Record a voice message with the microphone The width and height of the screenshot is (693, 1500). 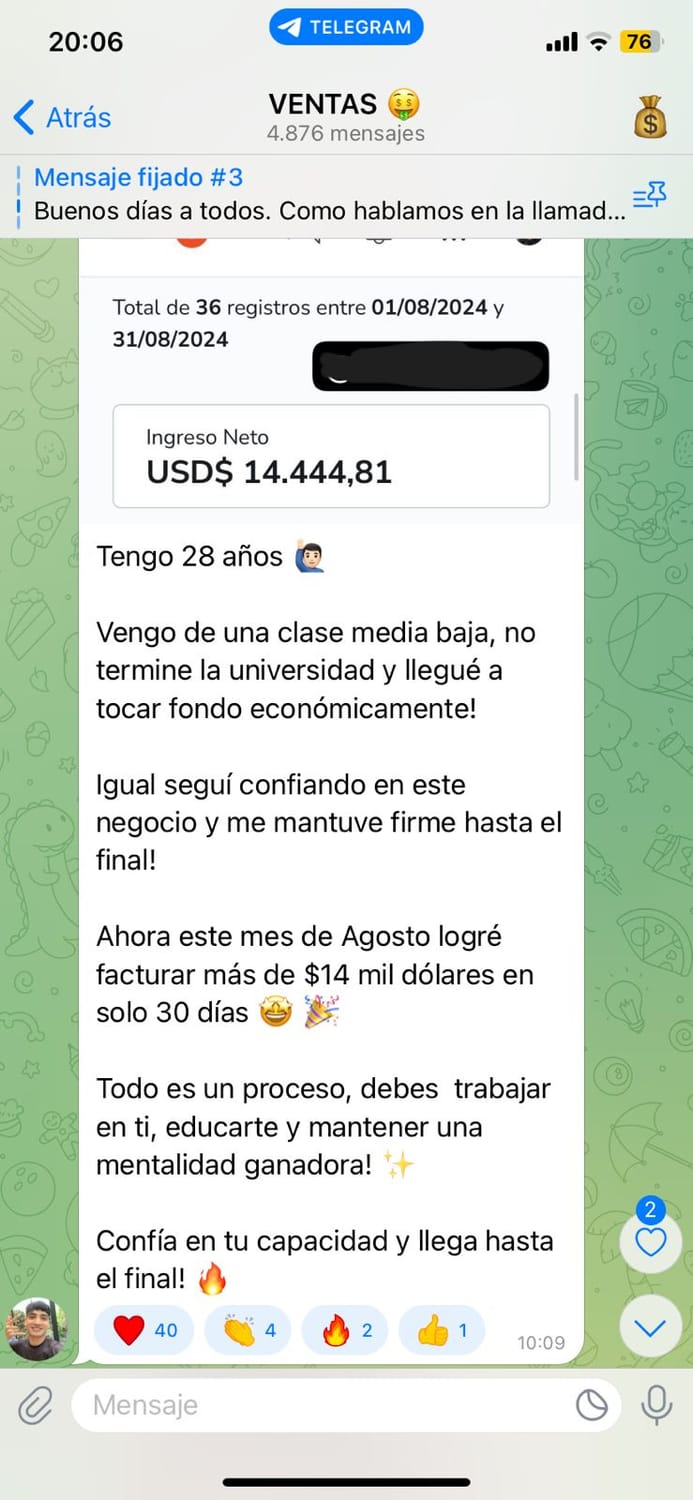pyautogui.click(x=656, y=1406)
